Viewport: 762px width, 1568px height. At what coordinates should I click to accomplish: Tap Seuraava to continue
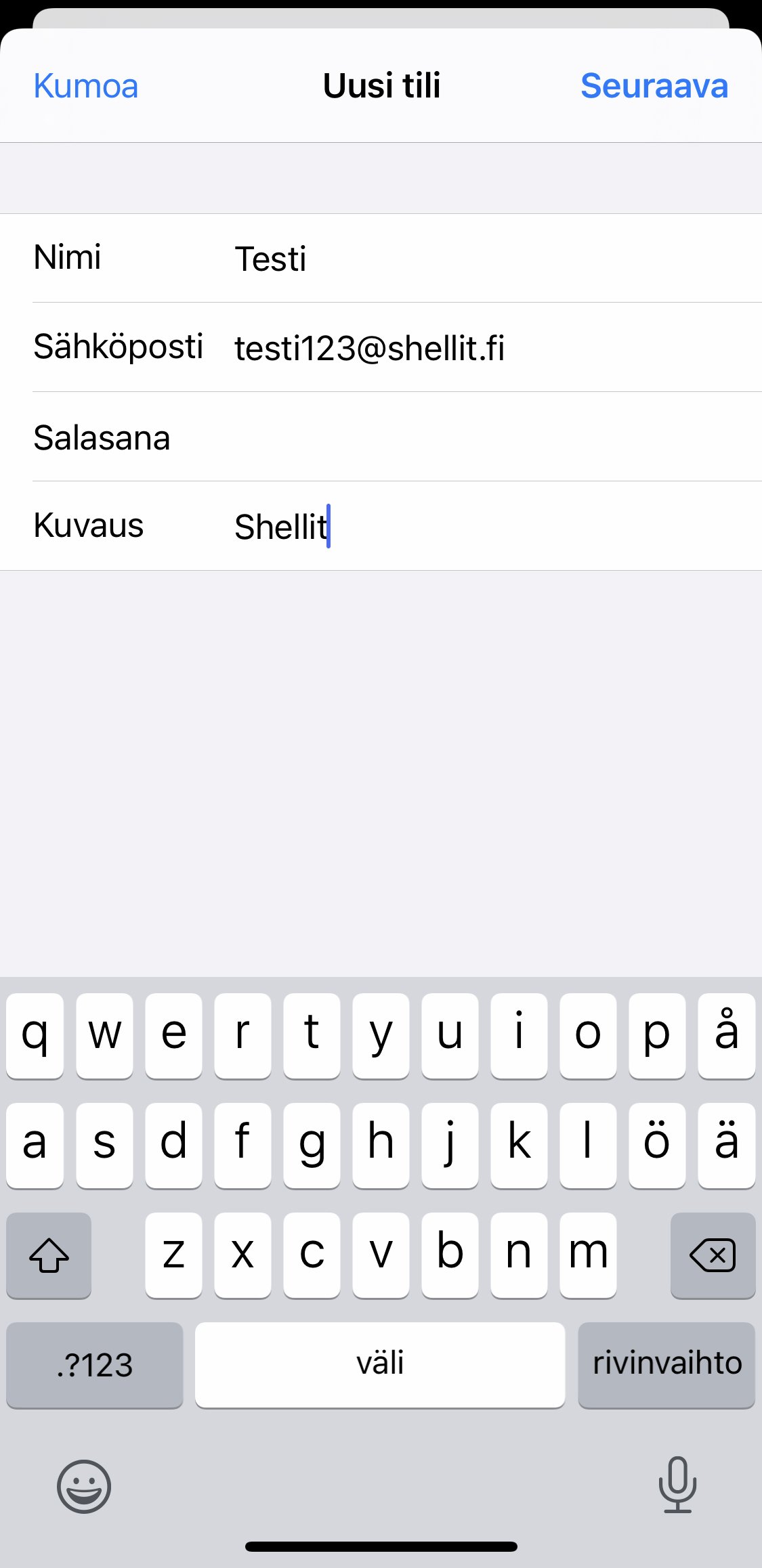pos(654,86)
